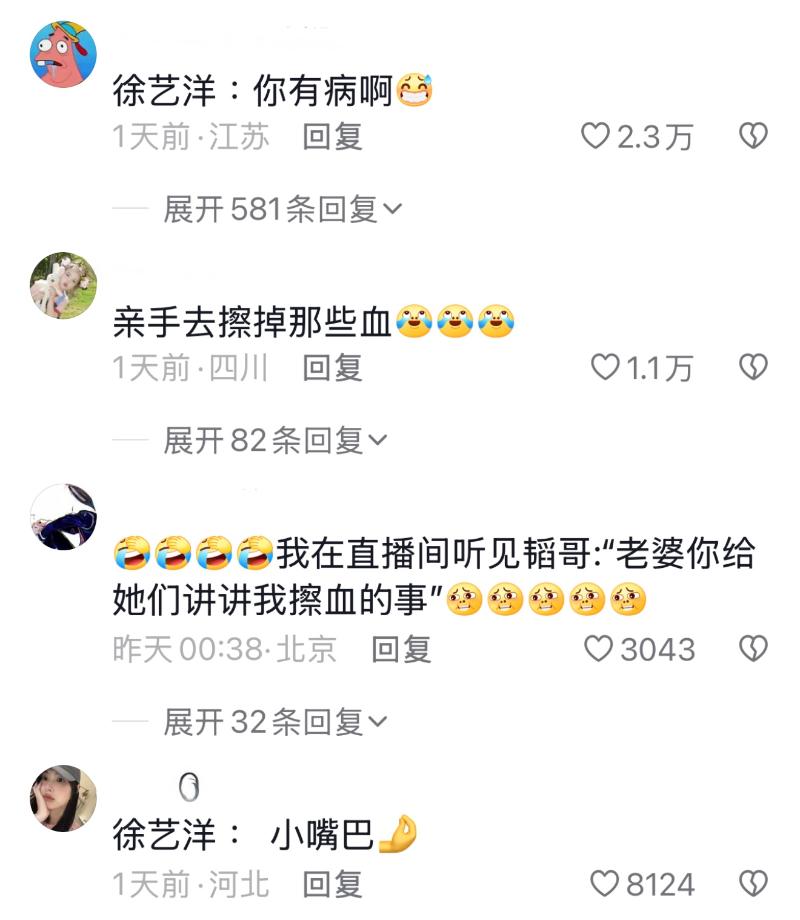Viewport: 800px width, 920px height.
Task: Reply to the comment from 北京
Action: coord(401,649)
